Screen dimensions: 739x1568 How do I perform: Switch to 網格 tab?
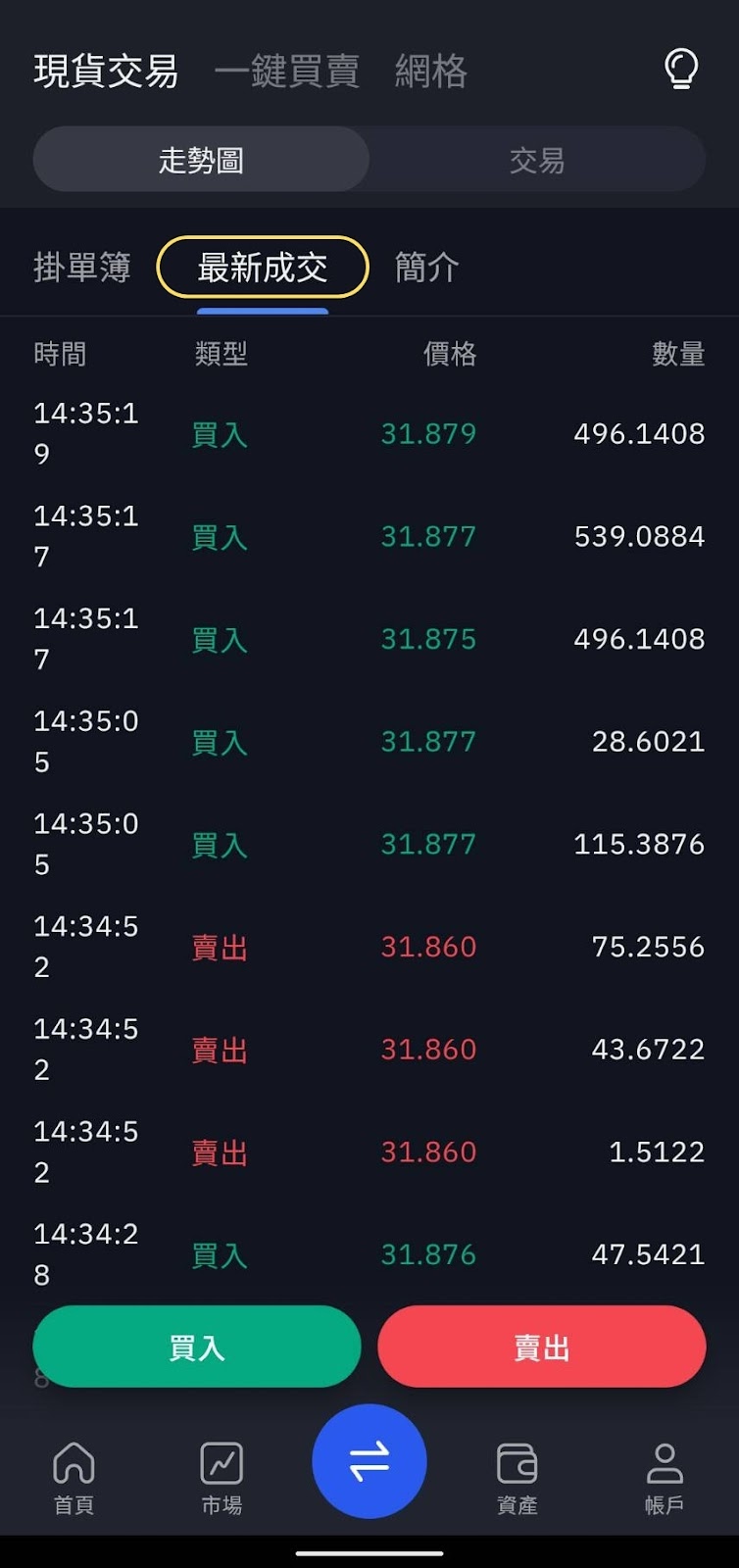[x=431, y=72]
